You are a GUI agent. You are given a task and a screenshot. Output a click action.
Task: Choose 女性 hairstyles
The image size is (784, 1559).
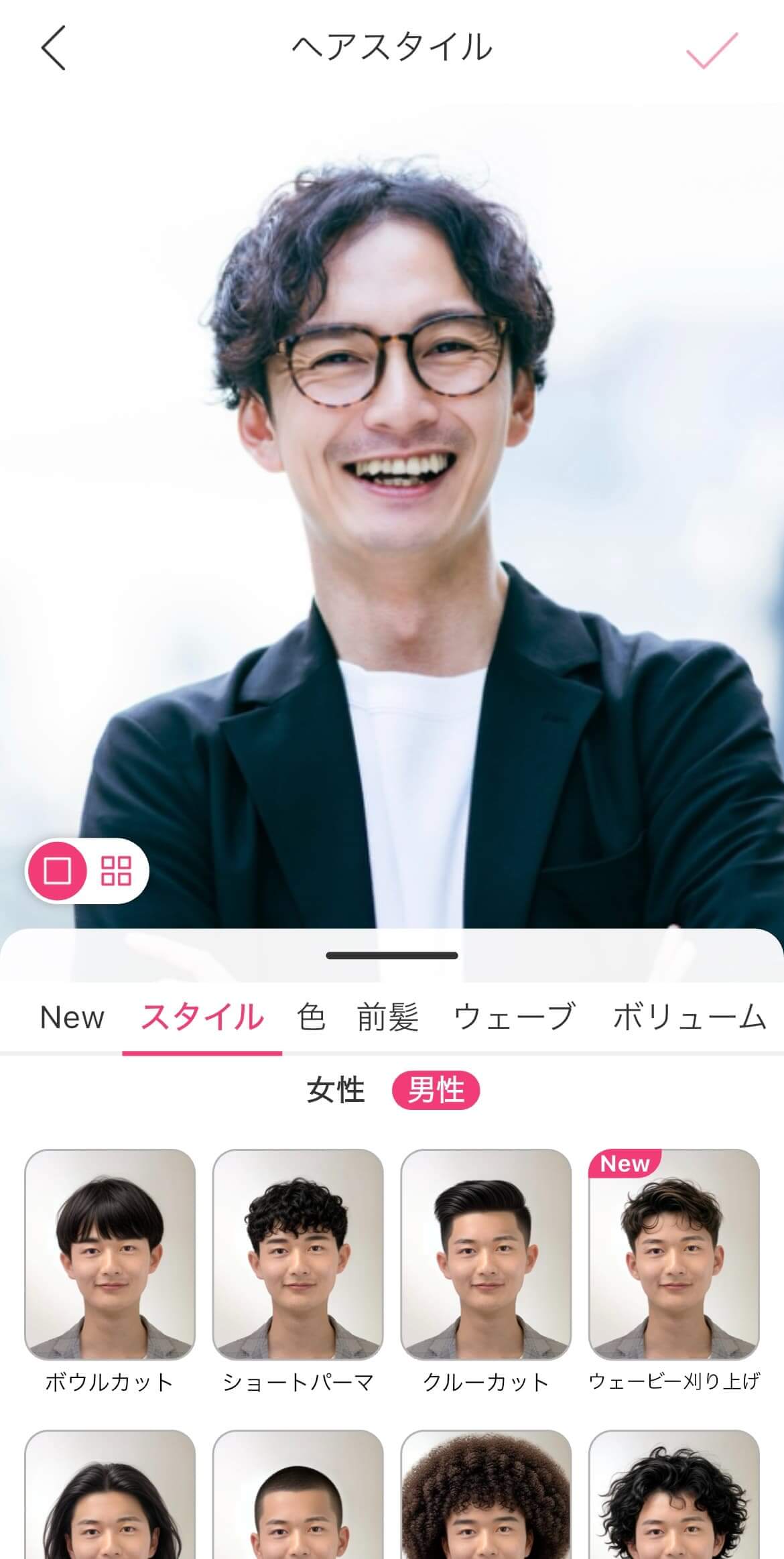click(336, 1090)
